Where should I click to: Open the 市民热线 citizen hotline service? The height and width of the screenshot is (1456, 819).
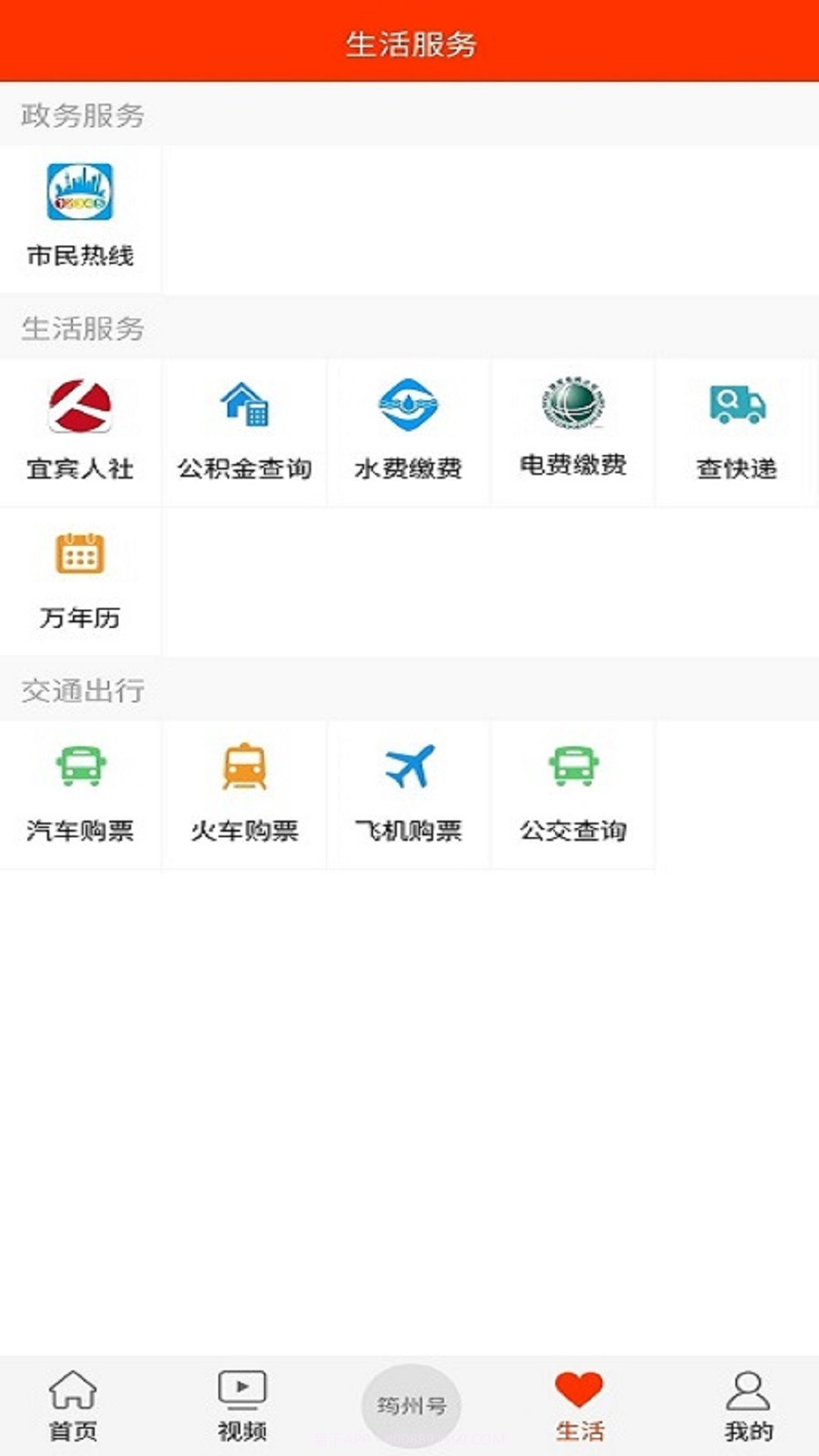click(81, 212)
